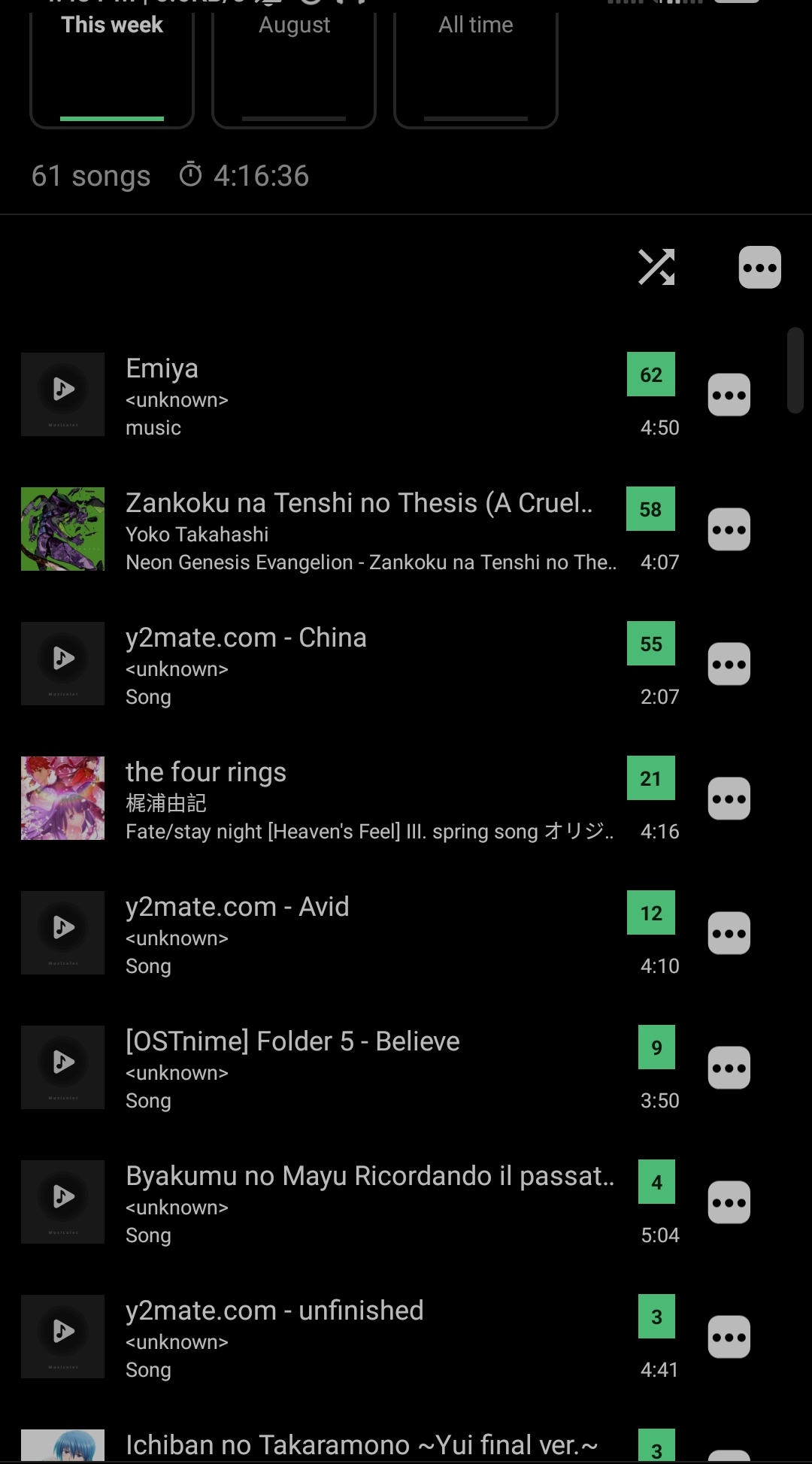The width and height of the screenshot is (812, 1464).
Task: Shuffle all the songs
Action: point(656,267)
